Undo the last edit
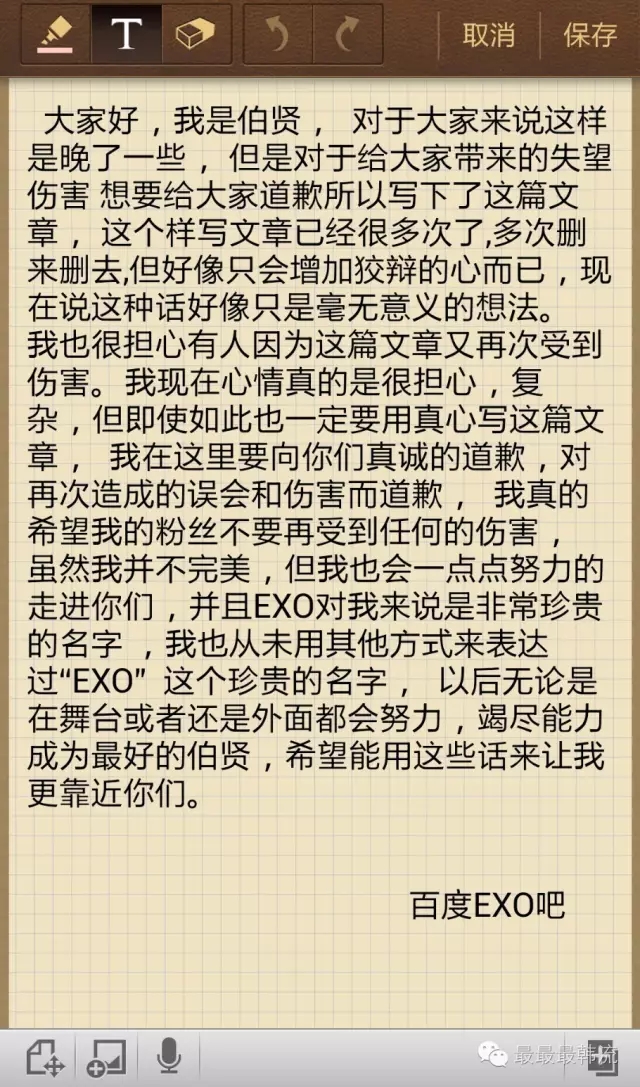The width and height of the screenshot is (640, 1087). (x=277, y=35)
